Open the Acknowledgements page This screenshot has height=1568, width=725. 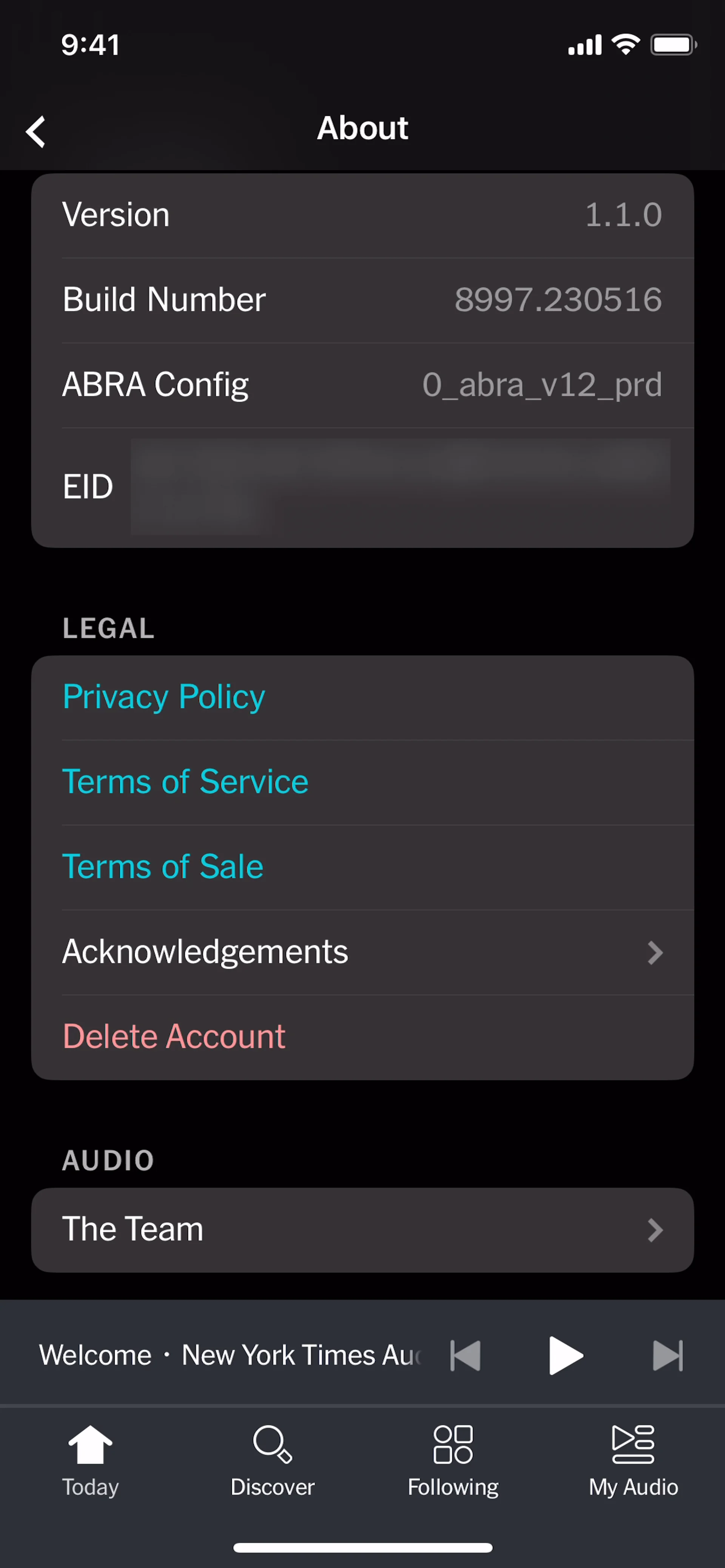pos(362,952)
